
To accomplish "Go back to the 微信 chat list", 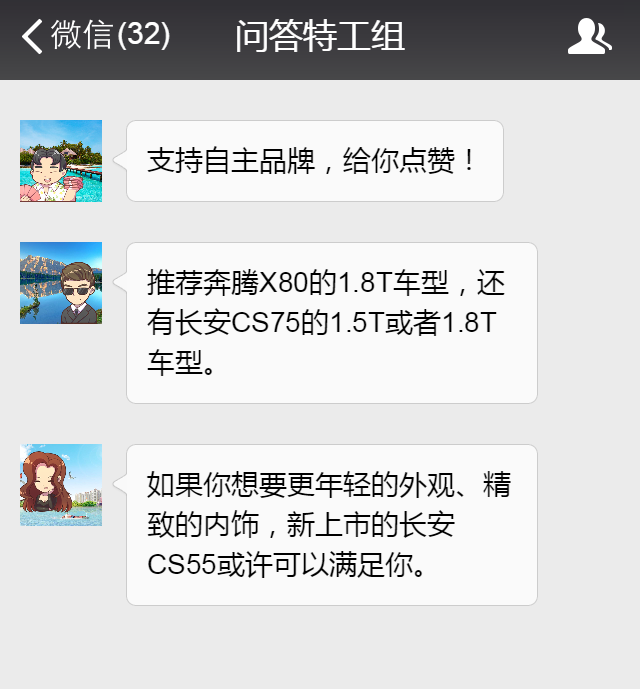I will [x=95, y=37].
